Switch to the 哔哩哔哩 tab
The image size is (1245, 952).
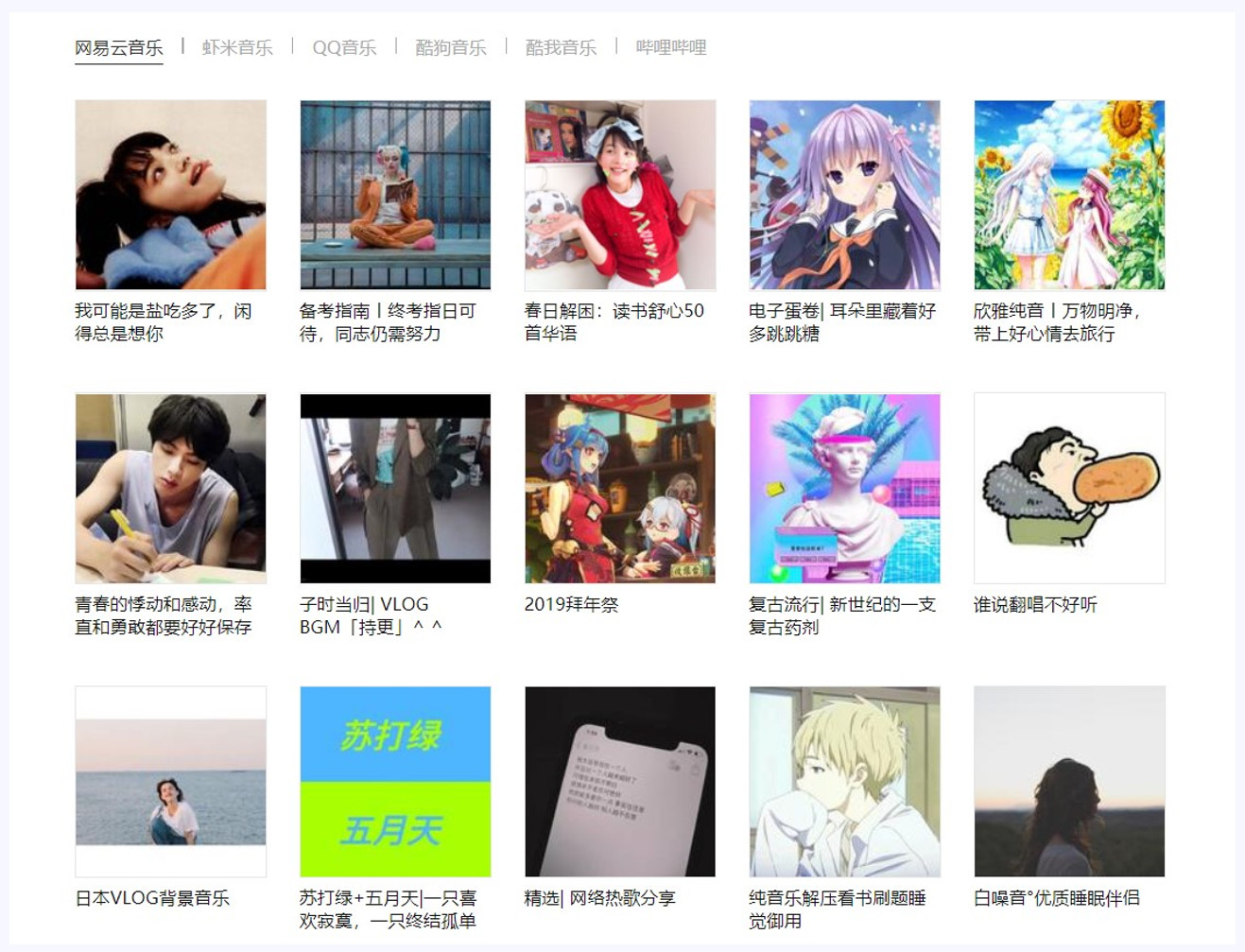(671, 47)
